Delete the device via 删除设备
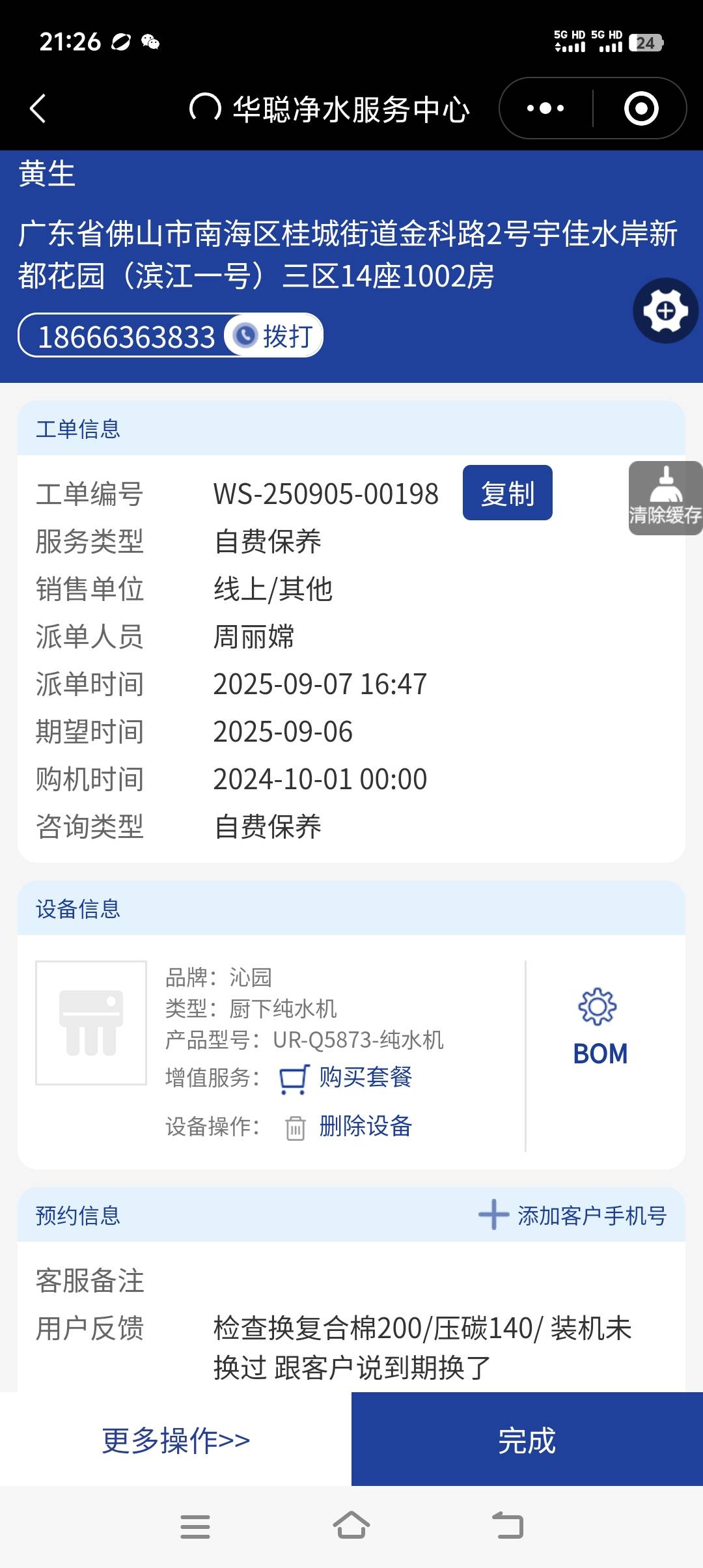Screen dimensions: 703x1568 (x=365, y=1126)
